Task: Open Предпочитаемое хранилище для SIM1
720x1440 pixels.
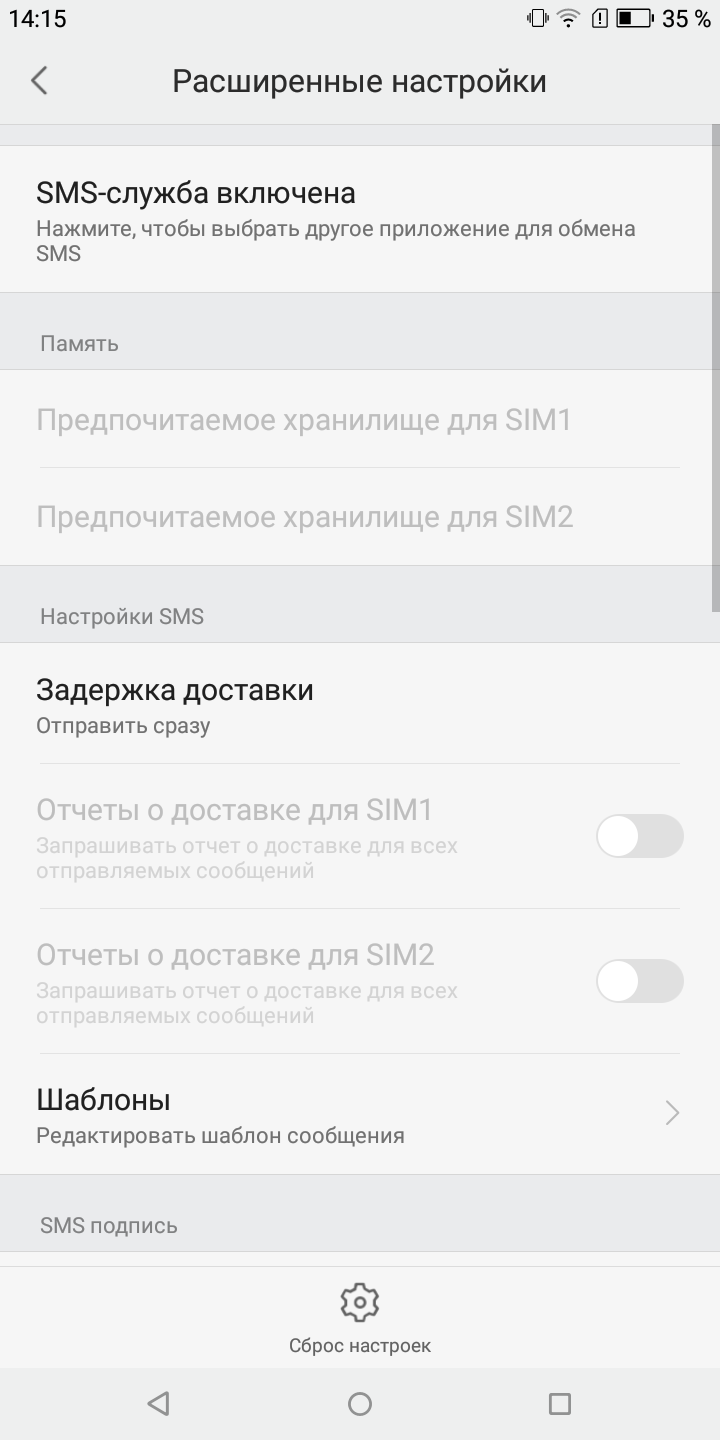Action: tap(360, 419)
